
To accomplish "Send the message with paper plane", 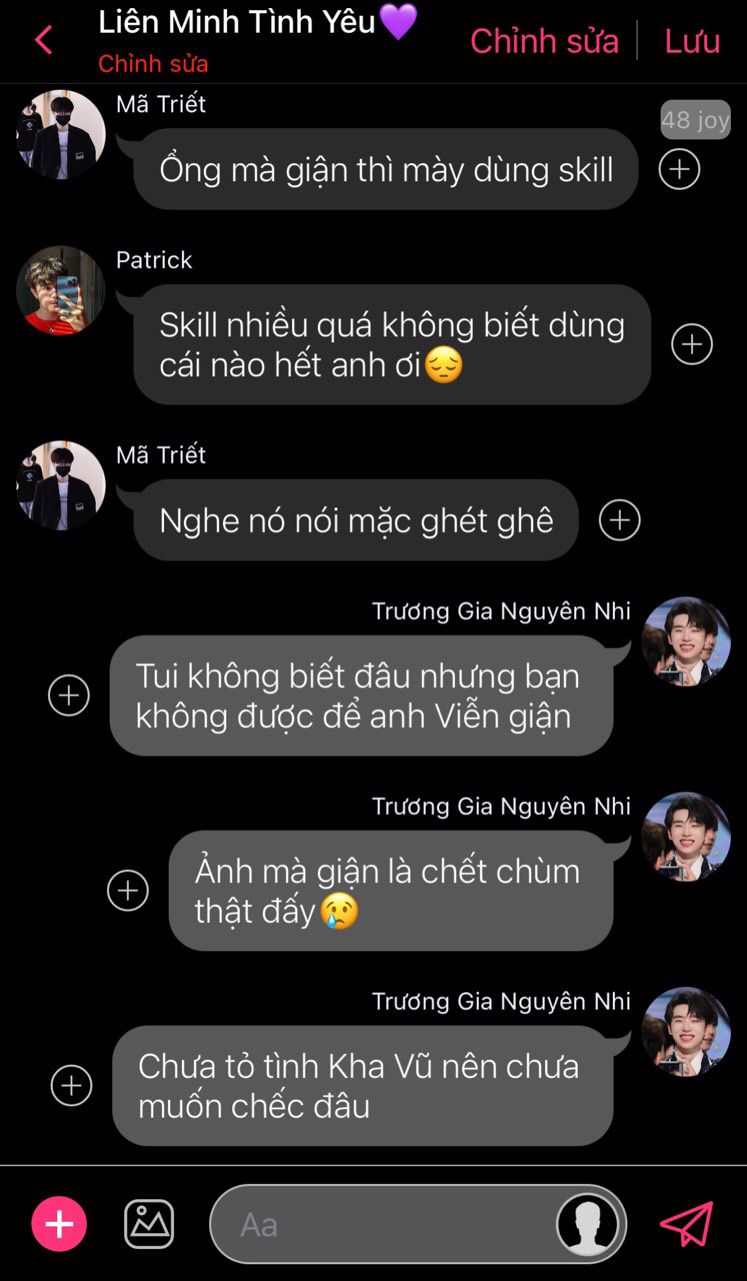I will click(687, 1224).
